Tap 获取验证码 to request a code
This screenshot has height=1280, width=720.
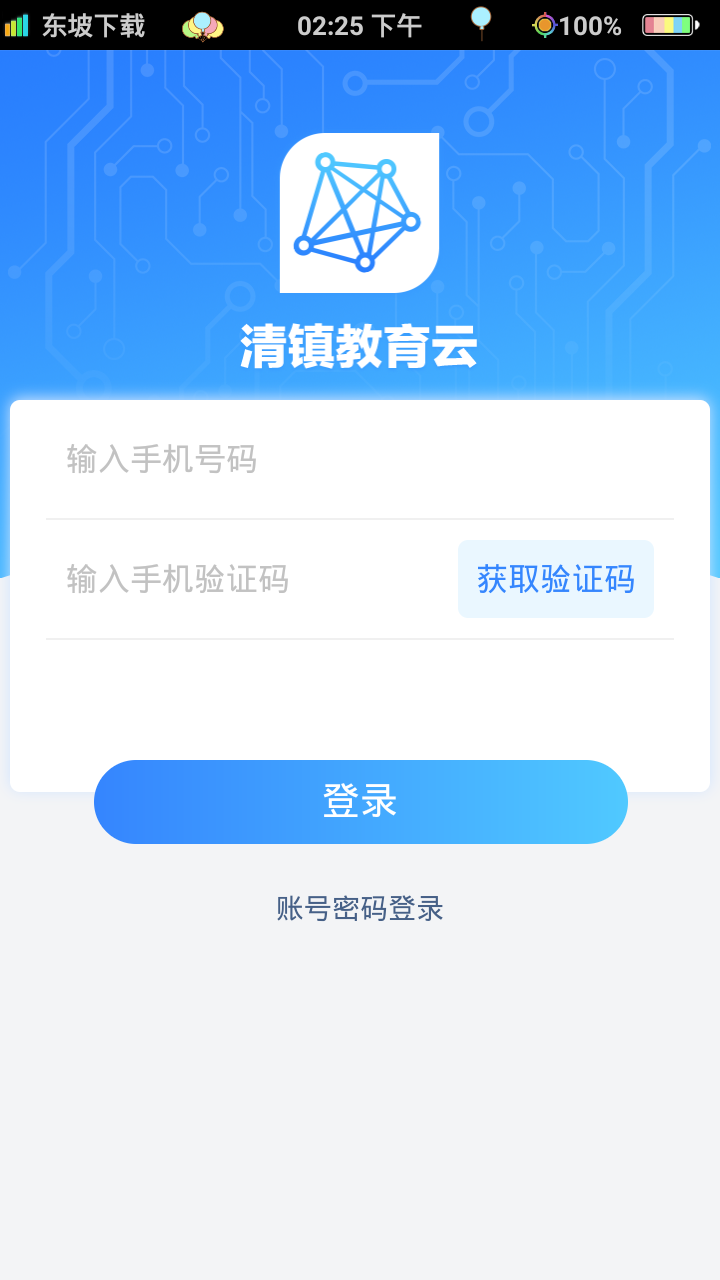point(556,579)
